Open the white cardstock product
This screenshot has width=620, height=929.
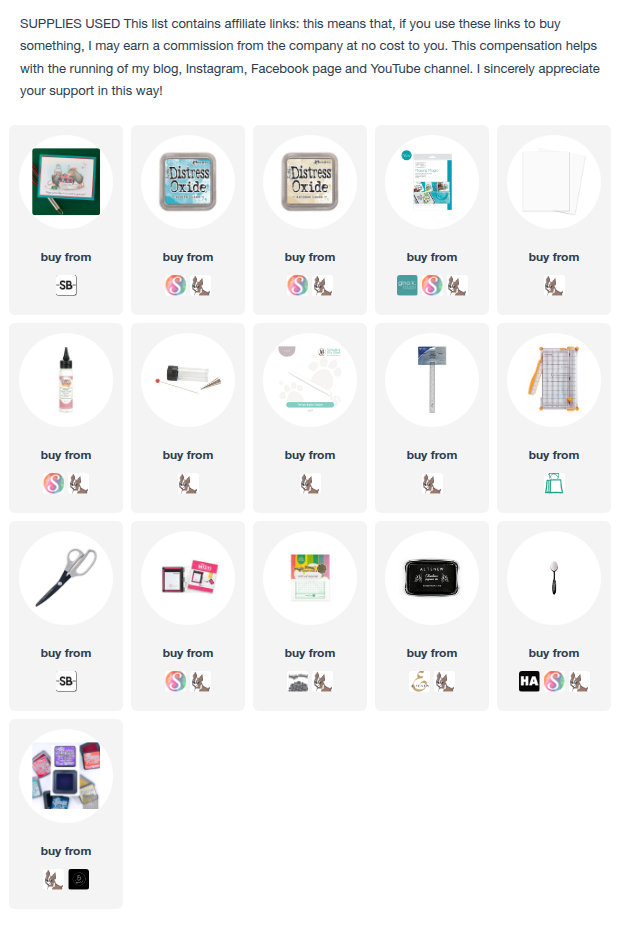coord(554,181)
